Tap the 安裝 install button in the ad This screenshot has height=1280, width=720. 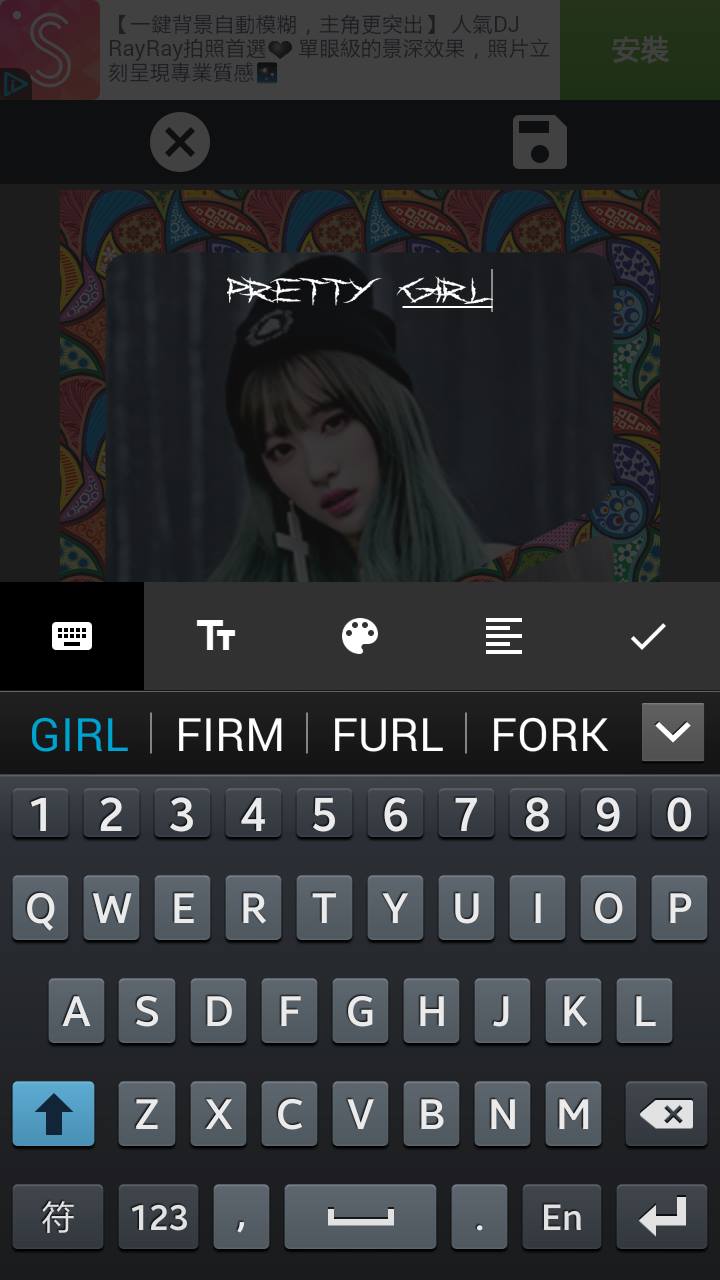(x=640, y=50)
